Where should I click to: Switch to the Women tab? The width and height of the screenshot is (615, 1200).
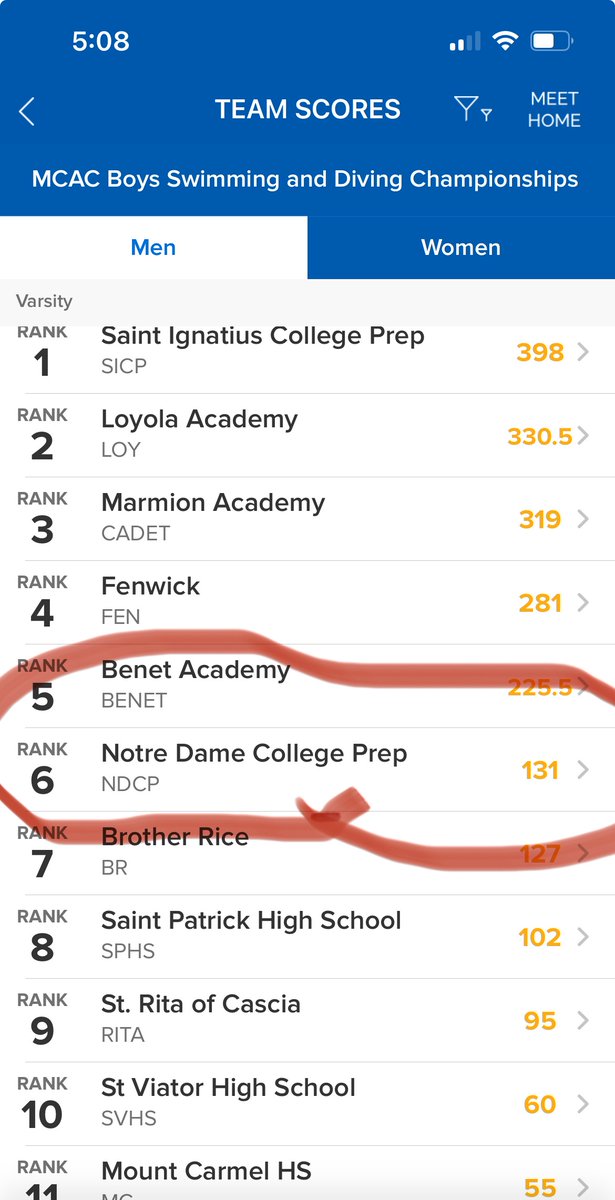(461, 247)
